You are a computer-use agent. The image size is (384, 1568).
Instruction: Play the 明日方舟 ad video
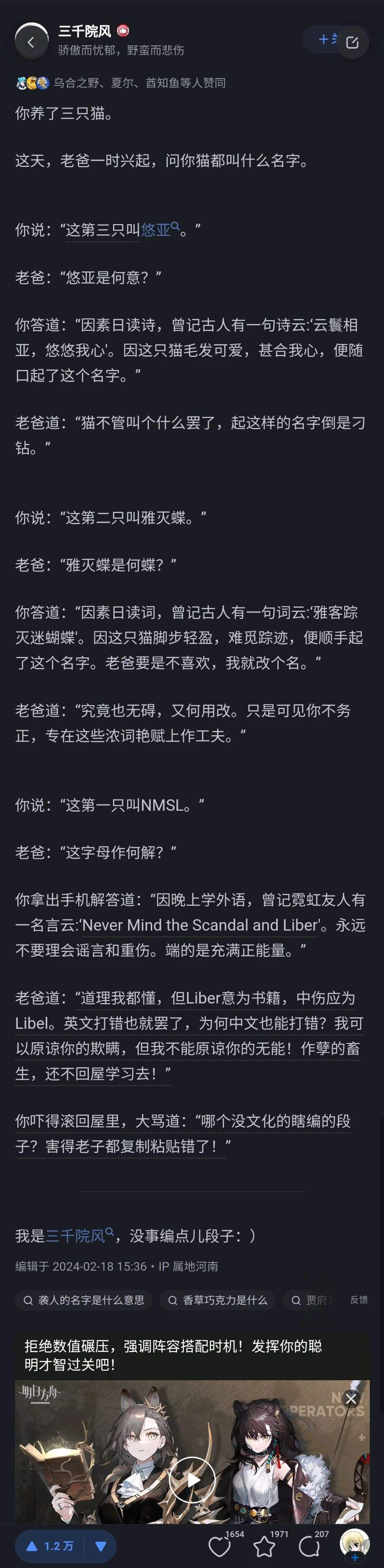click(x=192, y=1479)
